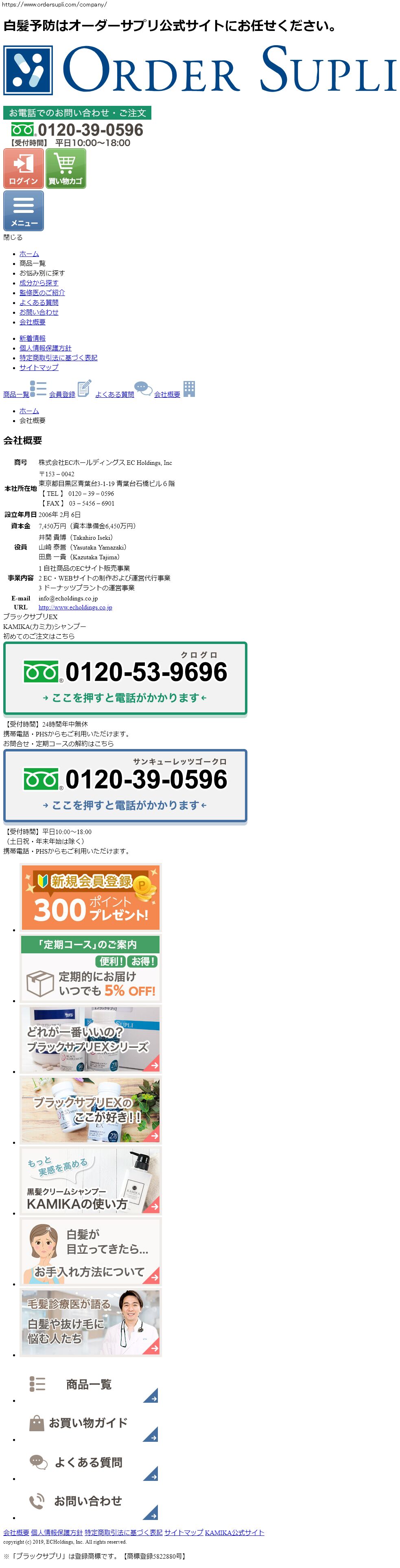400x1568 pixels.
Task: Open 特定商取引法に基づく表記 in the menu list
Action: tap(59, 358)
